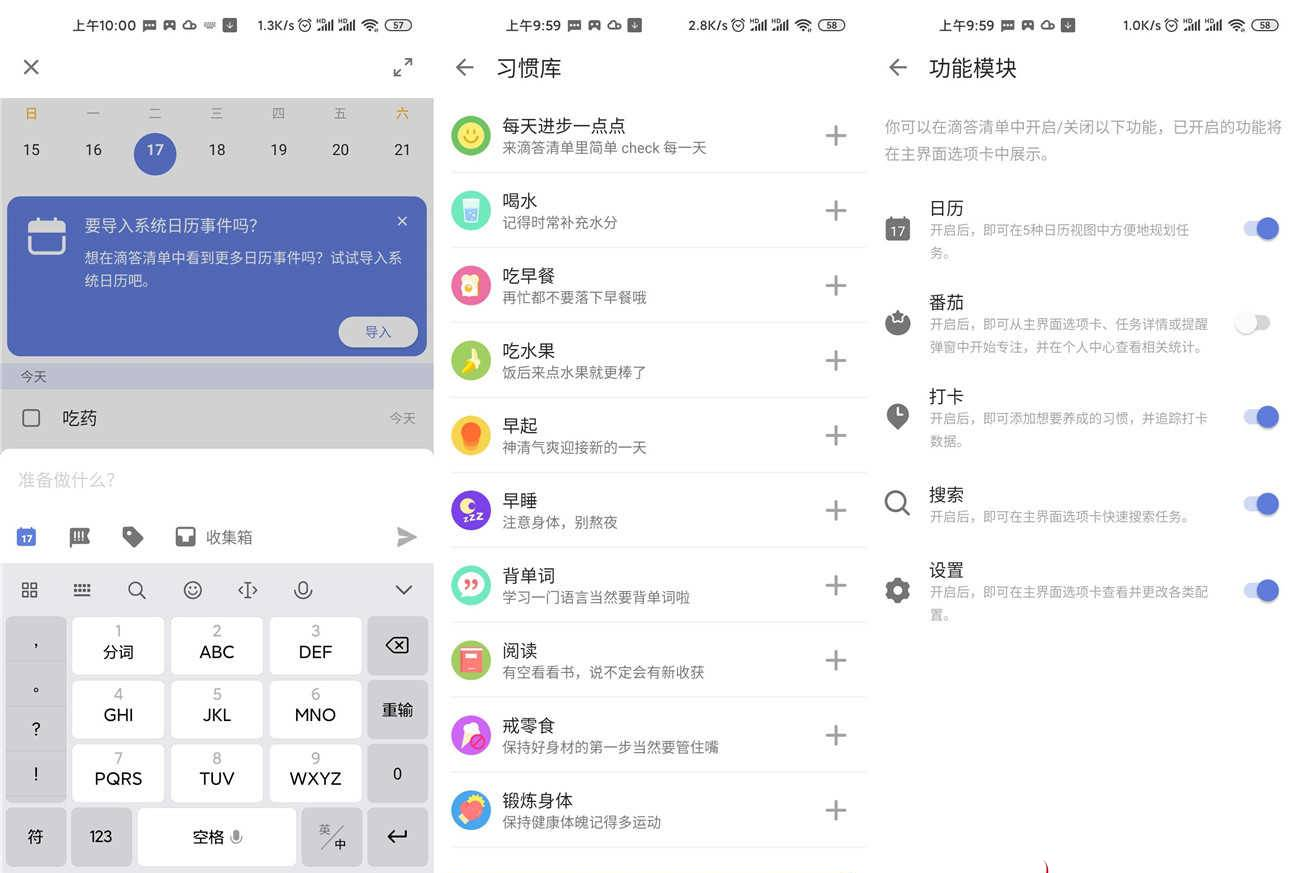Send the new task with the arrow icon
The height and width of the screenshot is (873, 1300).
(x=406, y=537)
